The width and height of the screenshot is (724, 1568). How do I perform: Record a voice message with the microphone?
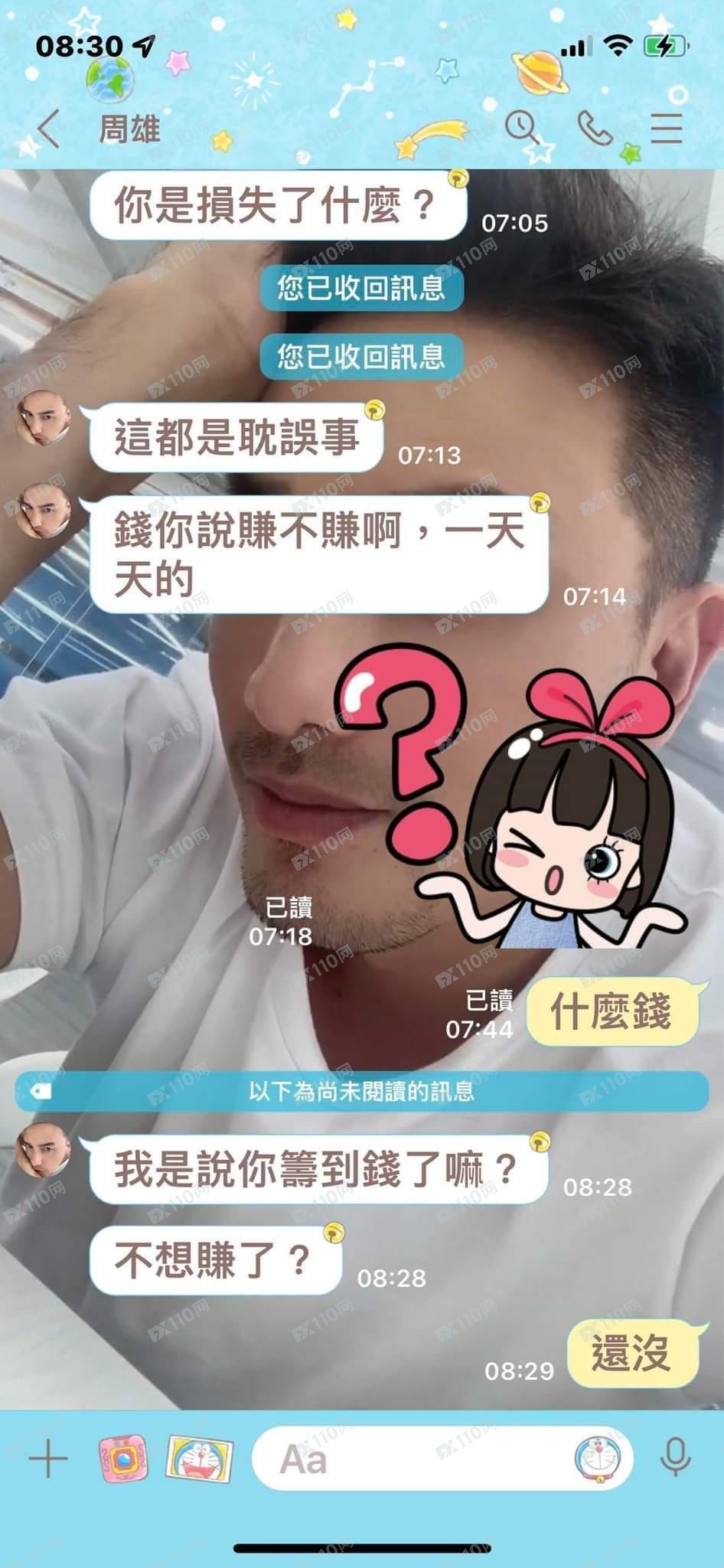click(675, 1457)
